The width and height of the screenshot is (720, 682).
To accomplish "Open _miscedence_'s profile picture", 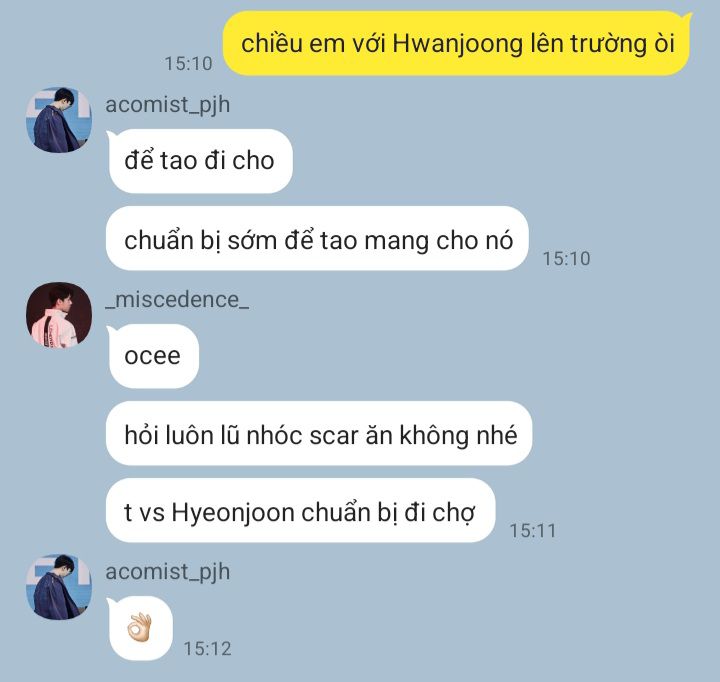I will tap(58, 315).
